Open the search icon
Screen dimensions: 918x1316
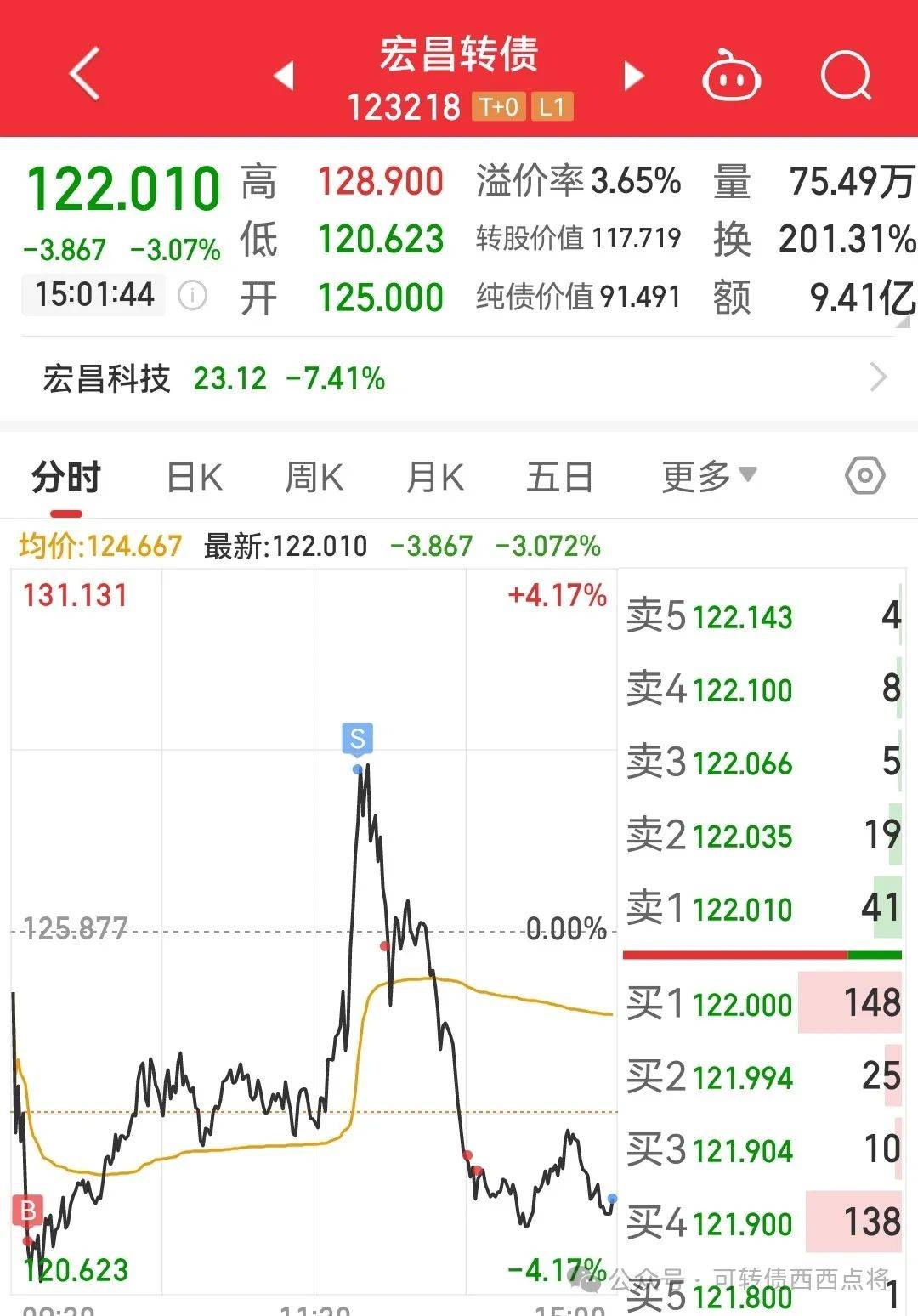pos(845,75)
